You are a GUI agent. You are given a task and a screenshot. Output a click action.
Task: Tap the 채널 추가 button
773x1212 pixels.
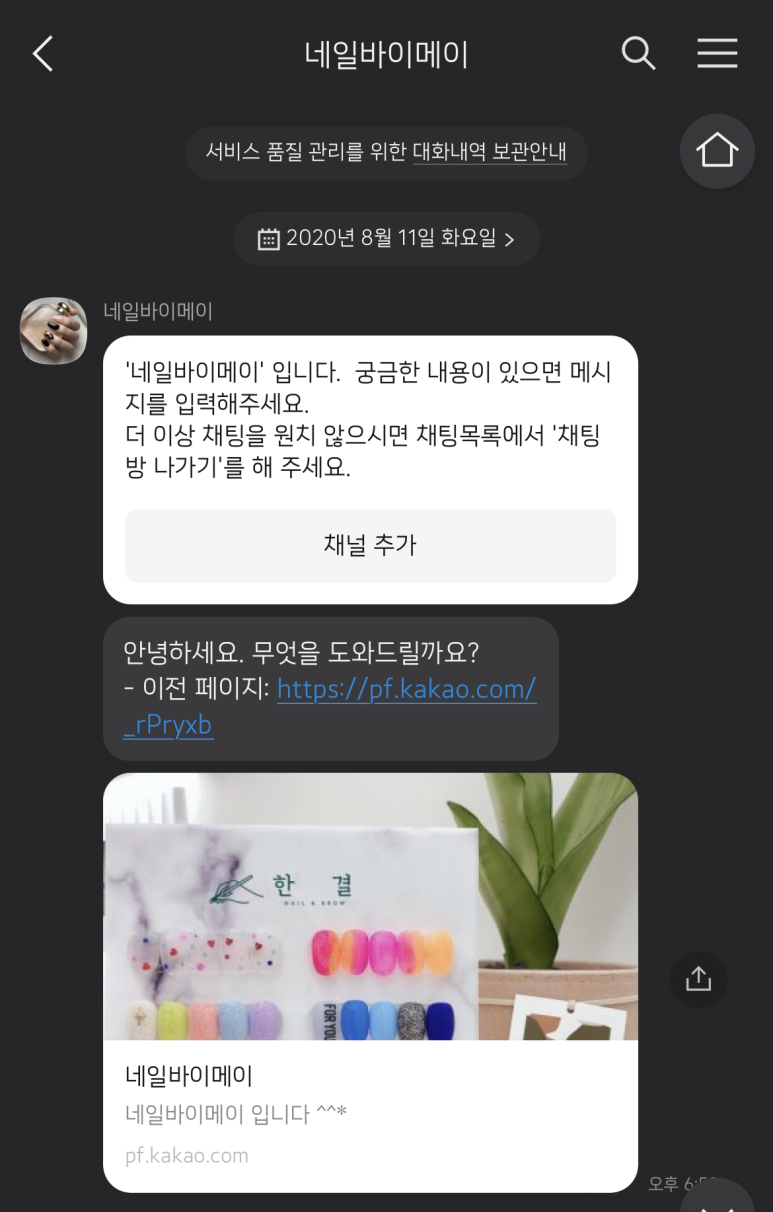coord(370,545)
